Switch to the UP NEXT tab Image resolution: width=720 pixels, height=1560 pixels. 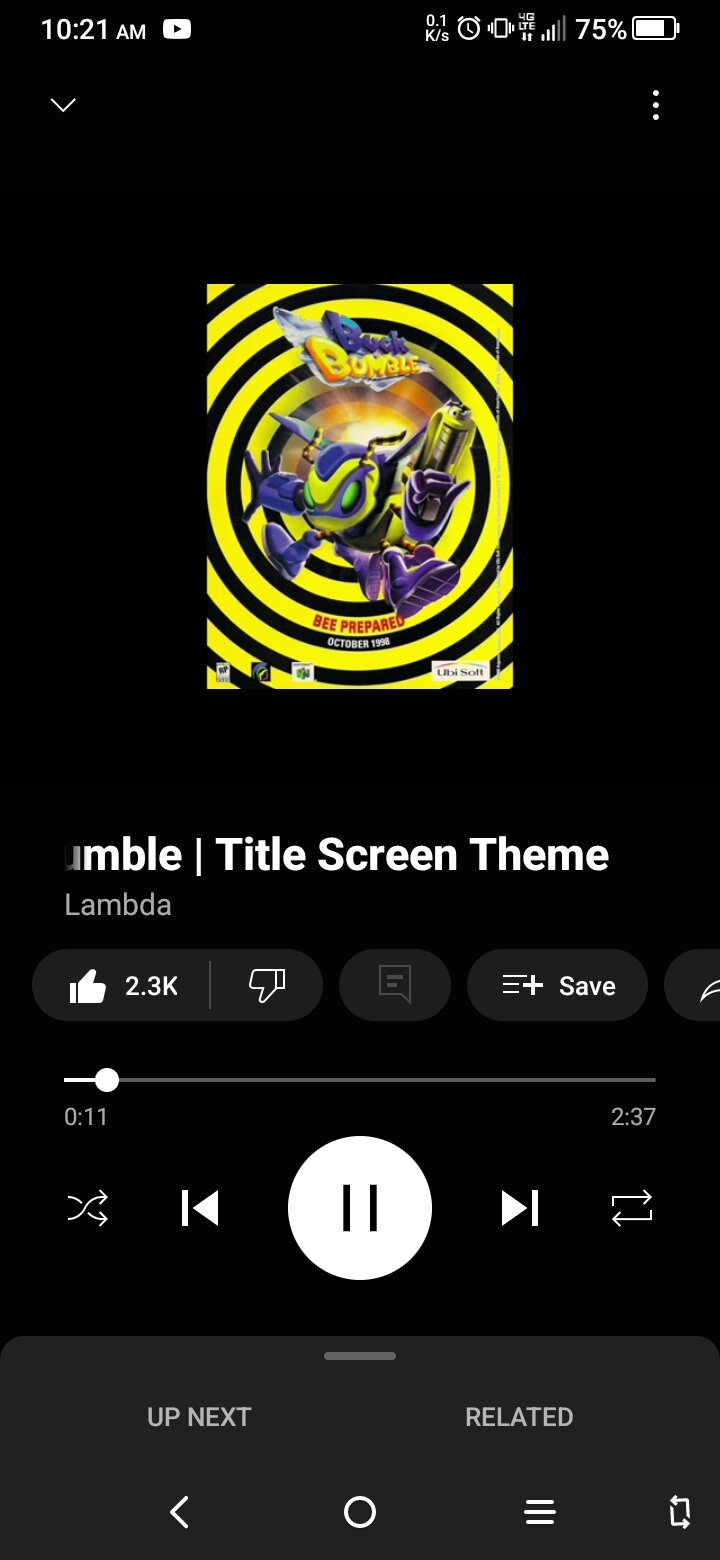pyautogui.click(x=199, y=1417)
